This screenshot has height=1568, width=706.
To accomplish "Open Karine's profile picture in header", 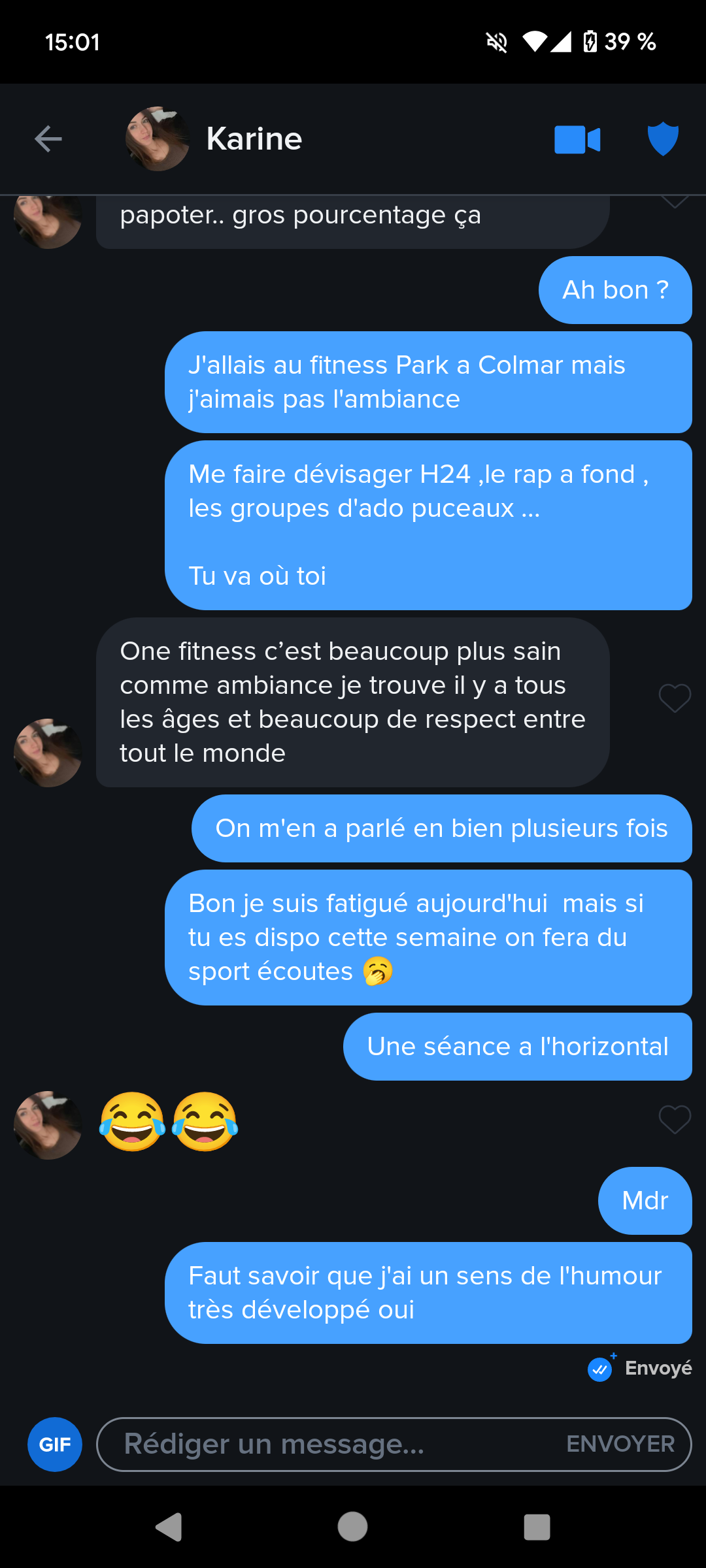I will 157,139.
